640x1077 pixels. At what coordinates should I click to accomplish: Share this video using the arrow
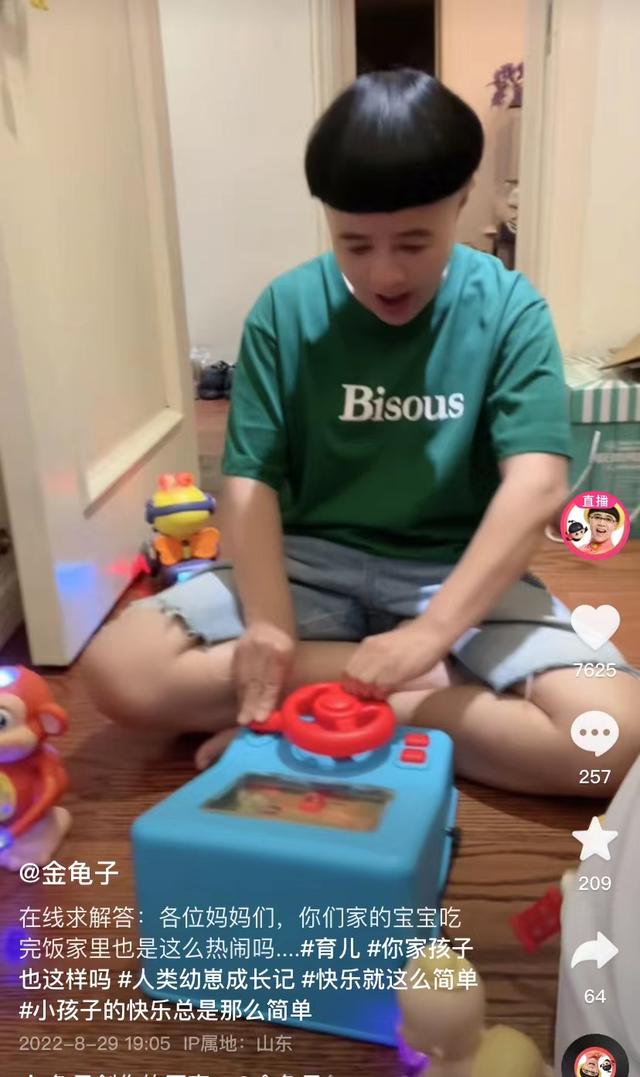595,951
